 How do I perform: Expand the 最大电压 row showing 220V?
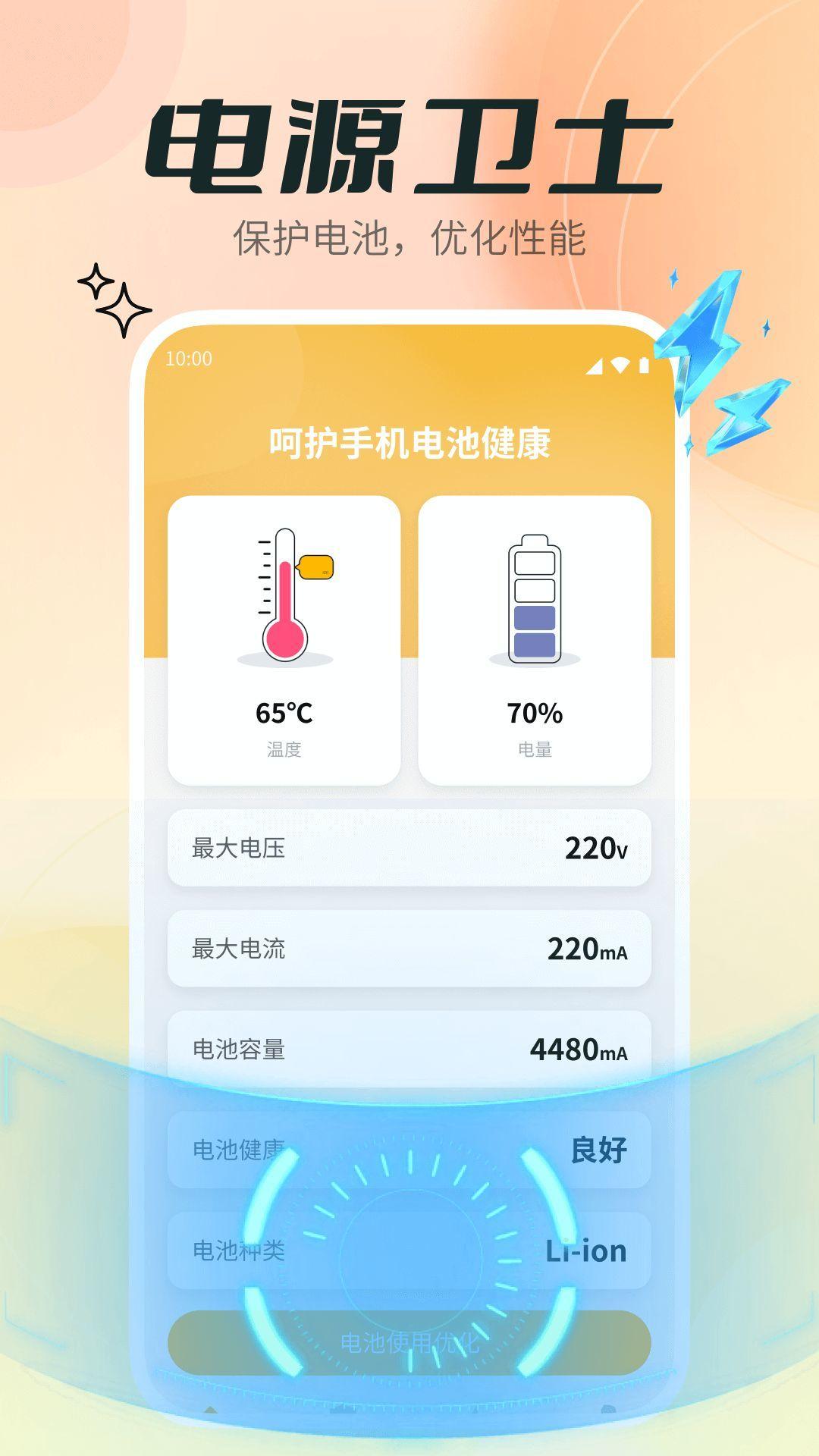409,849
